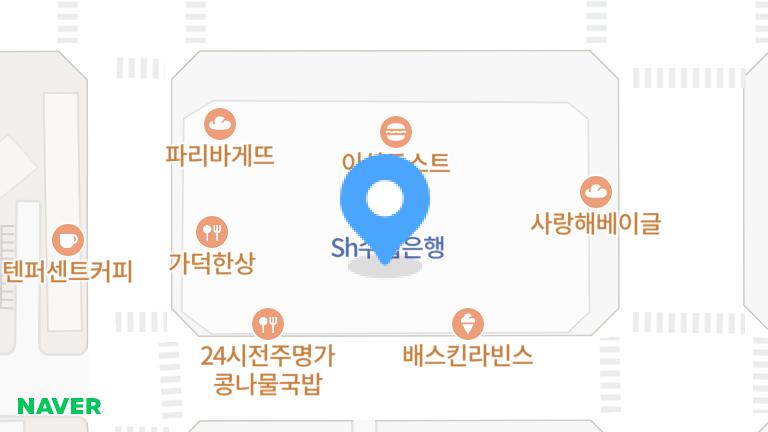Select the 사랑해베이글 bakery marker
The image size is (768, 432).
coord(596,192)
